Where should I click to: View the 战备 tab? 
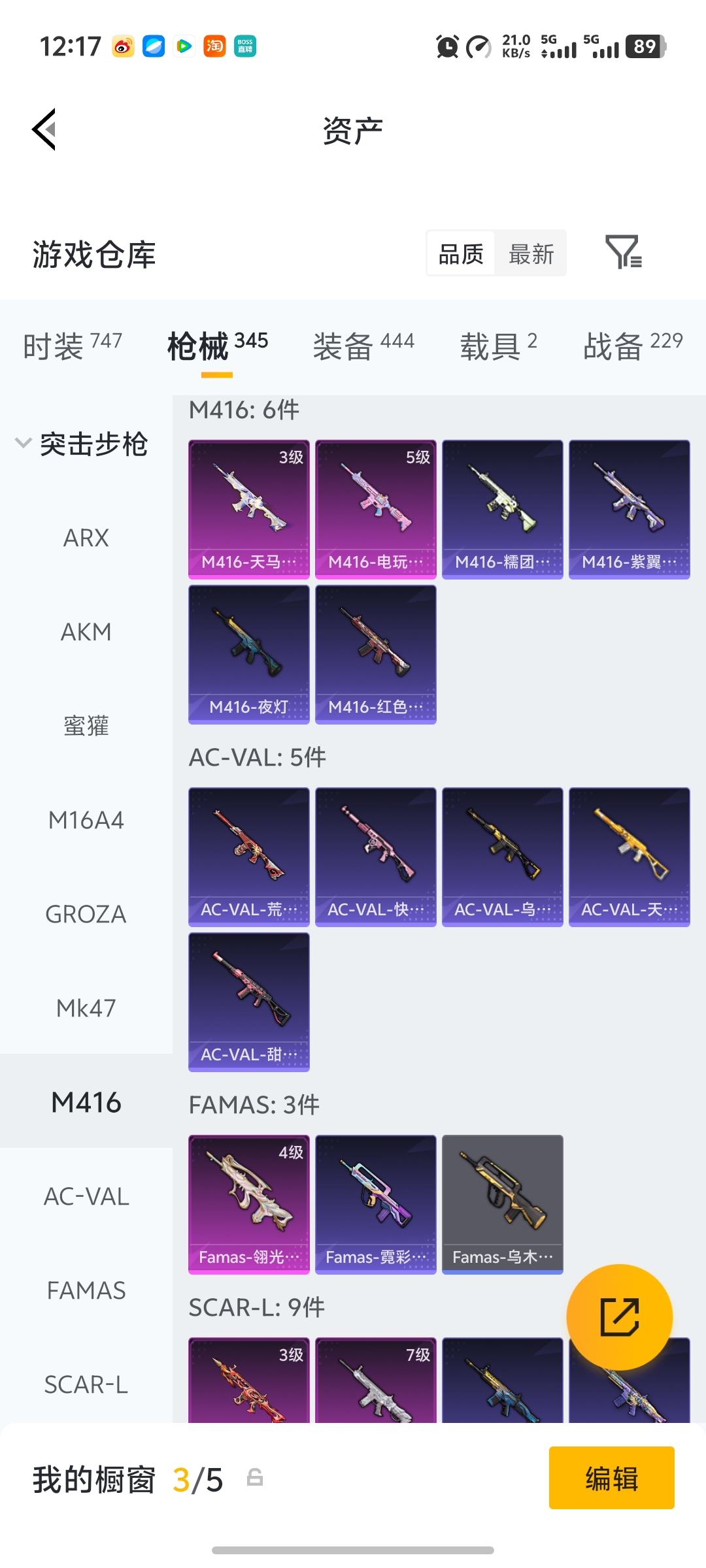632,346
